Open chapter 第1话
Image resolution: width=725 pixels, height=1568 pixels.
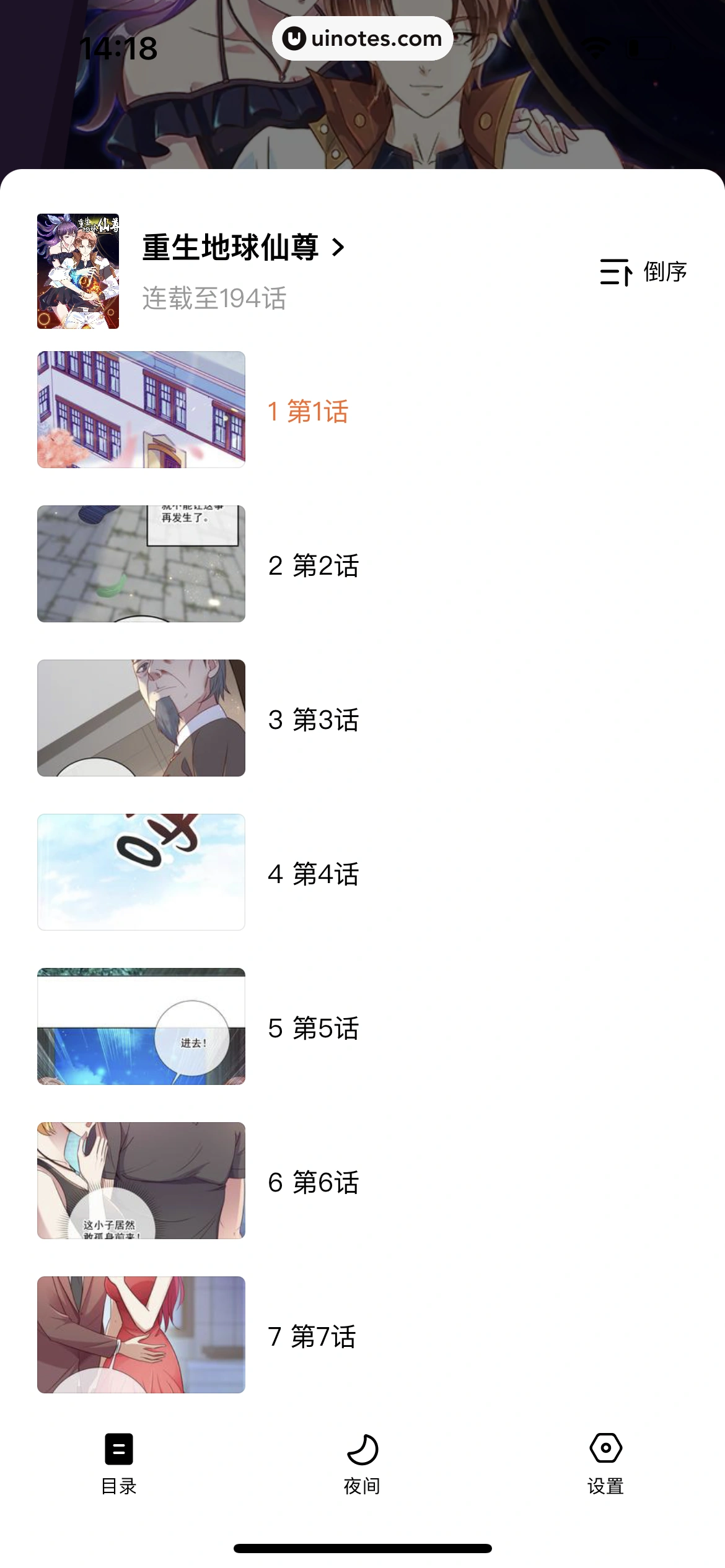click(308, 411)
